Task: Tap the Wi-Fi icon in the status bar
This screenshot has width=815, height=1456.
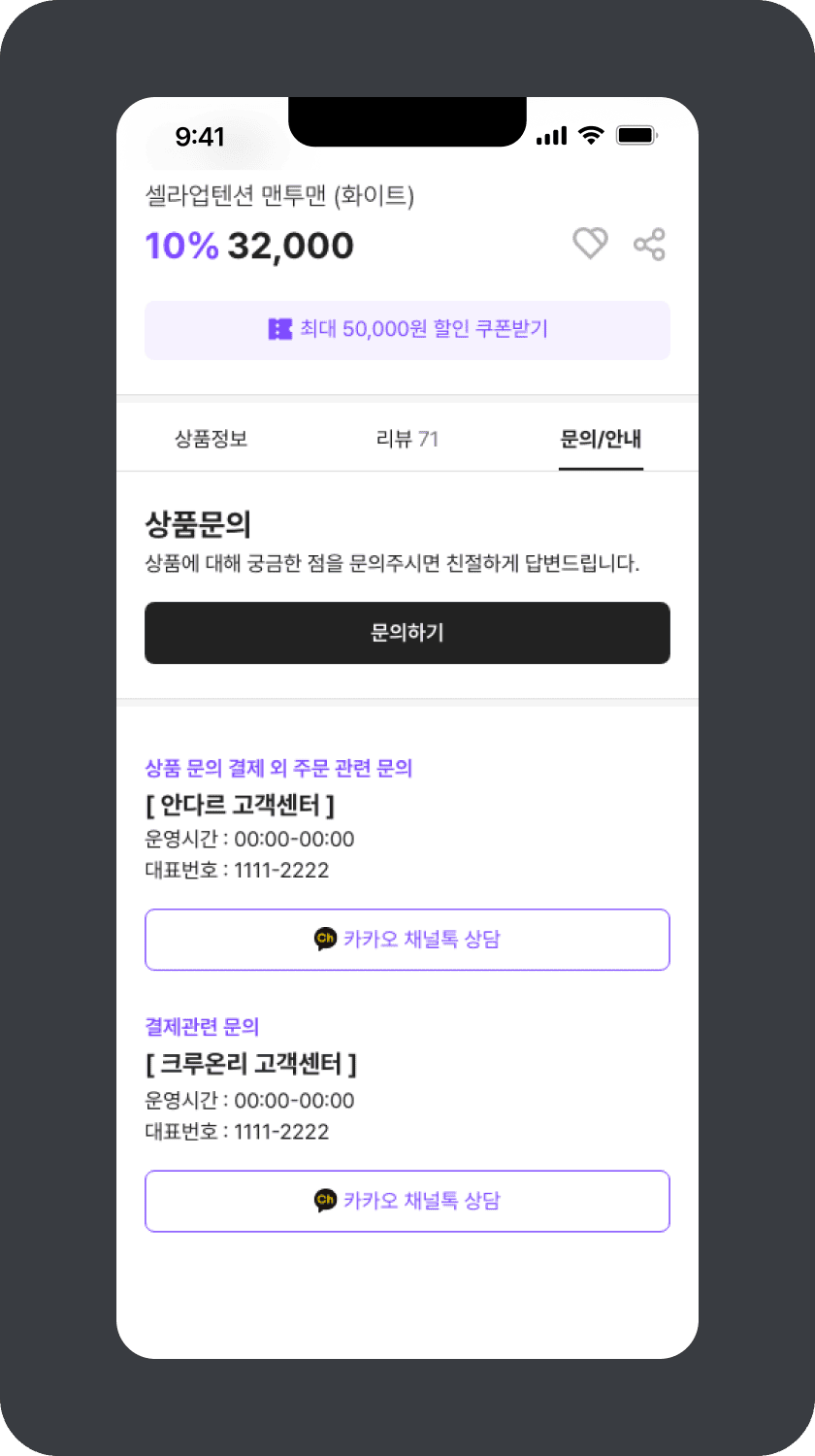Action: point(590,136)
